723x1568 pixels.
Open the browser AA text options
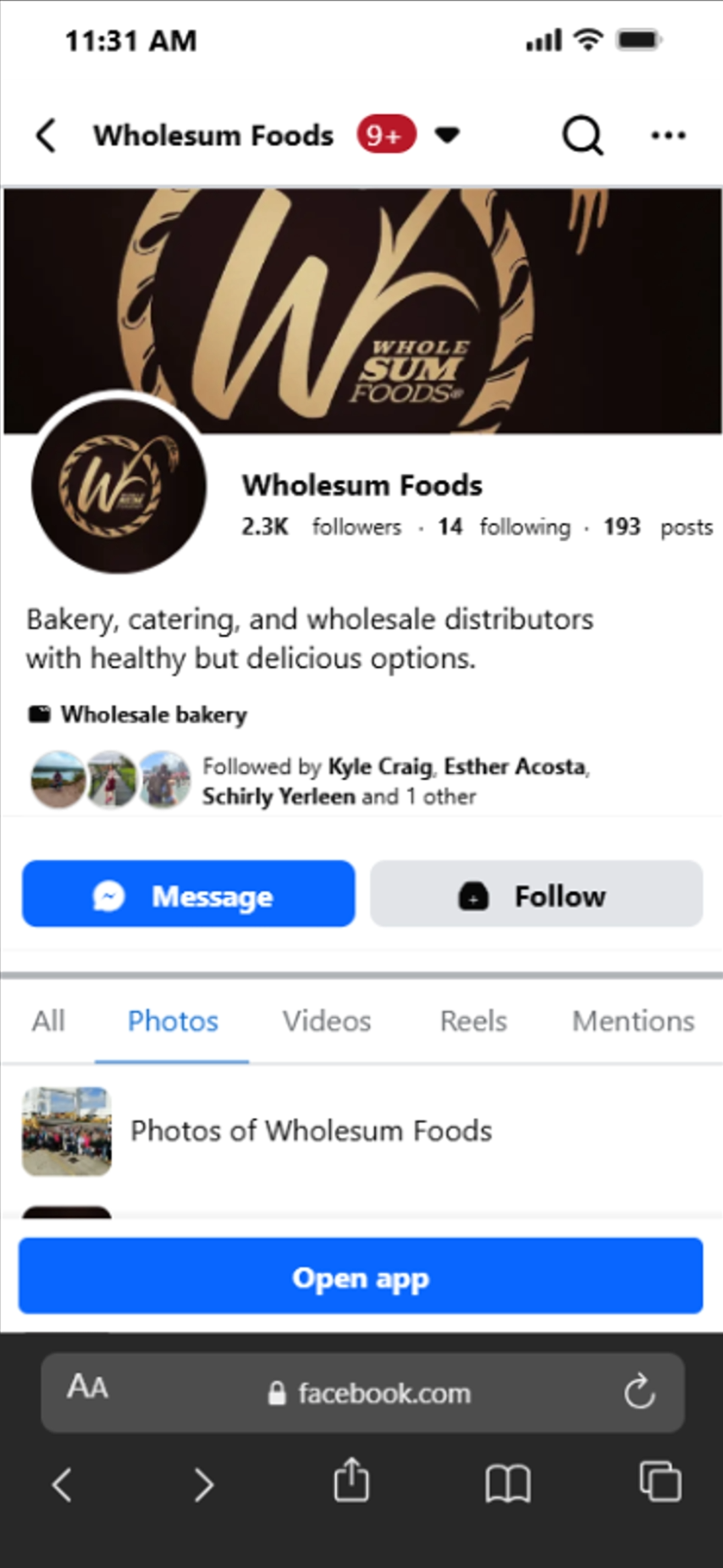point(88,1388)
